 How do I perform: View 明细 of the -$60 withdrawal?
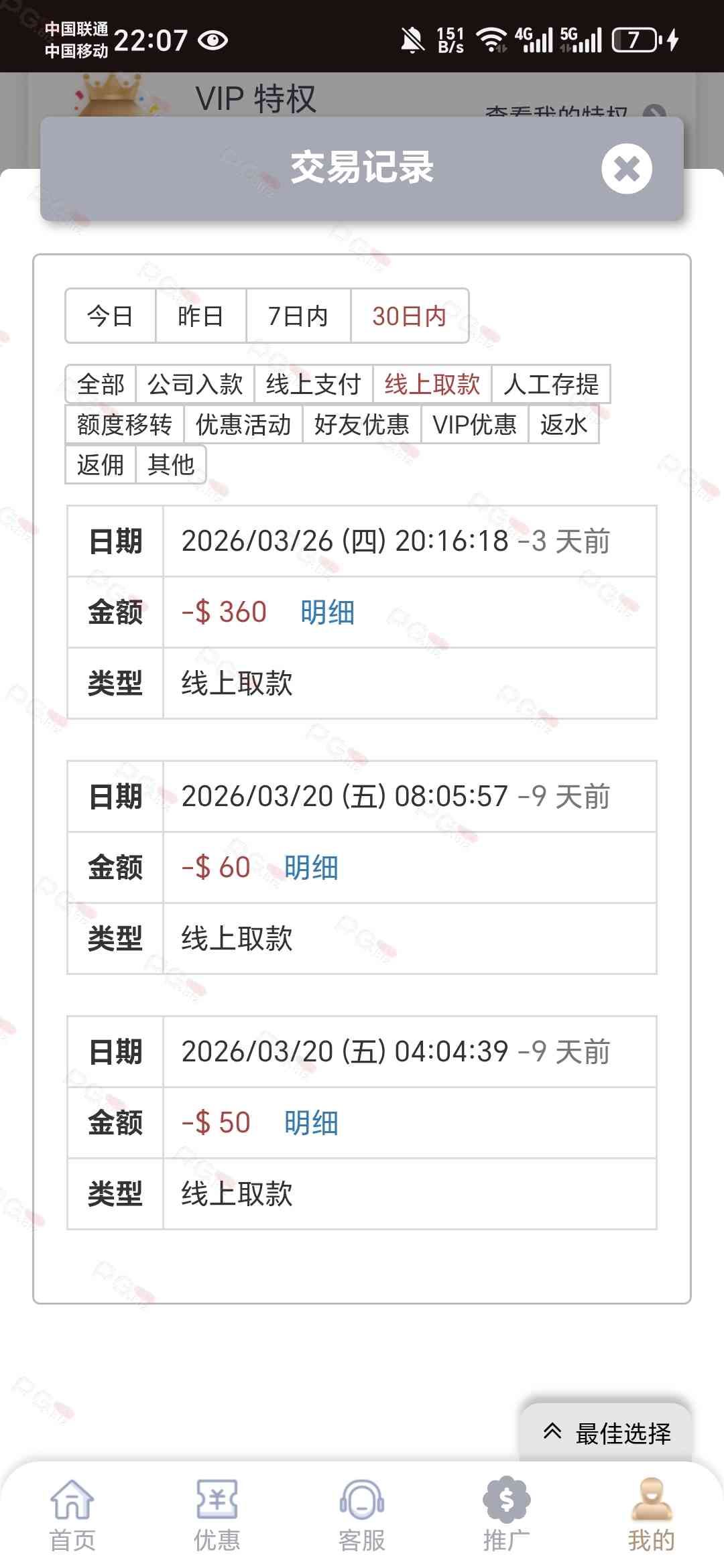pos(311,868)
